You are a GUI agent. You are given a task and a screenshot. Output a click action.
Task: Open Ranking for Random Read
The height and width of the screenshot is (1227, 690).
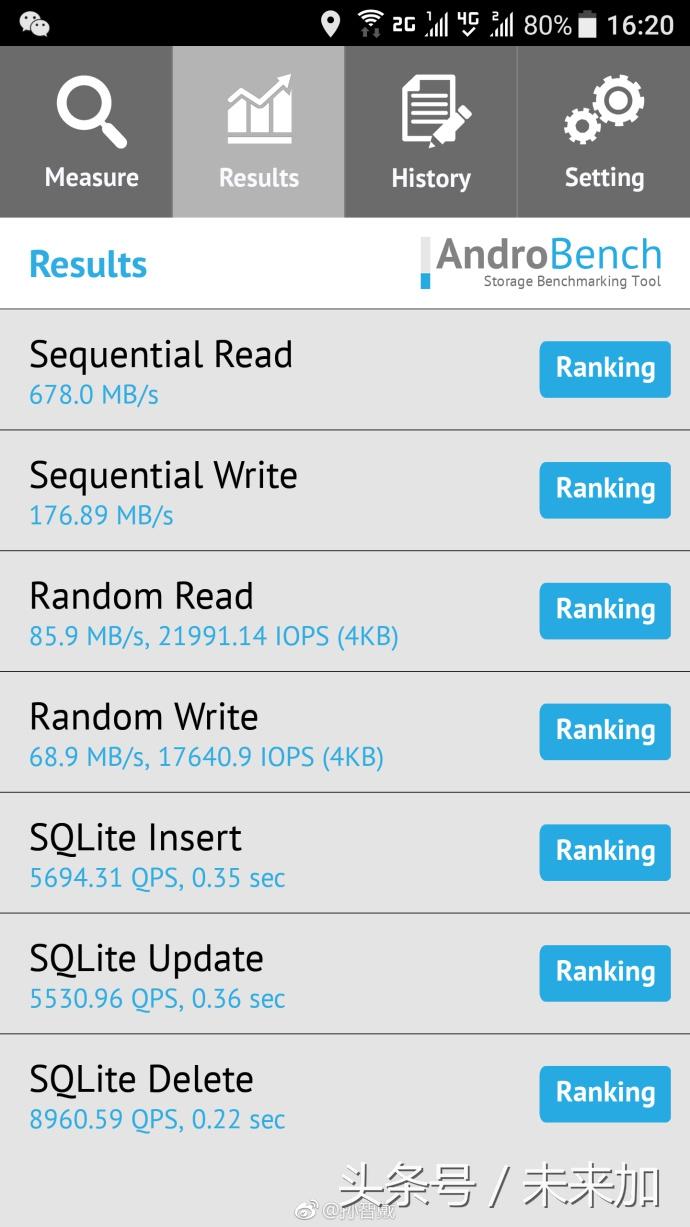click(x=605, y=611)
